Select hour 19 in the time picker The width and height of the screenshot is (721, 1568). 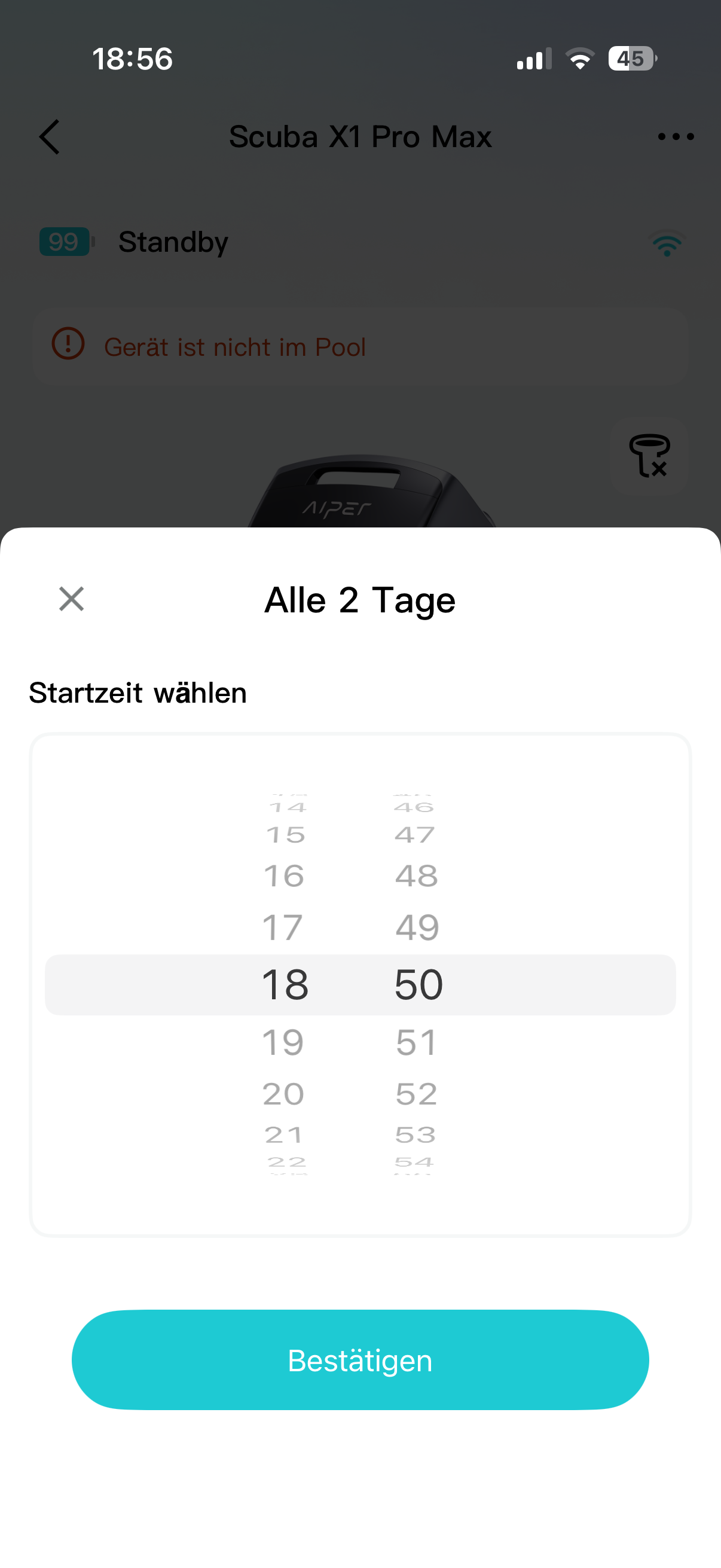coord(283,1042)
